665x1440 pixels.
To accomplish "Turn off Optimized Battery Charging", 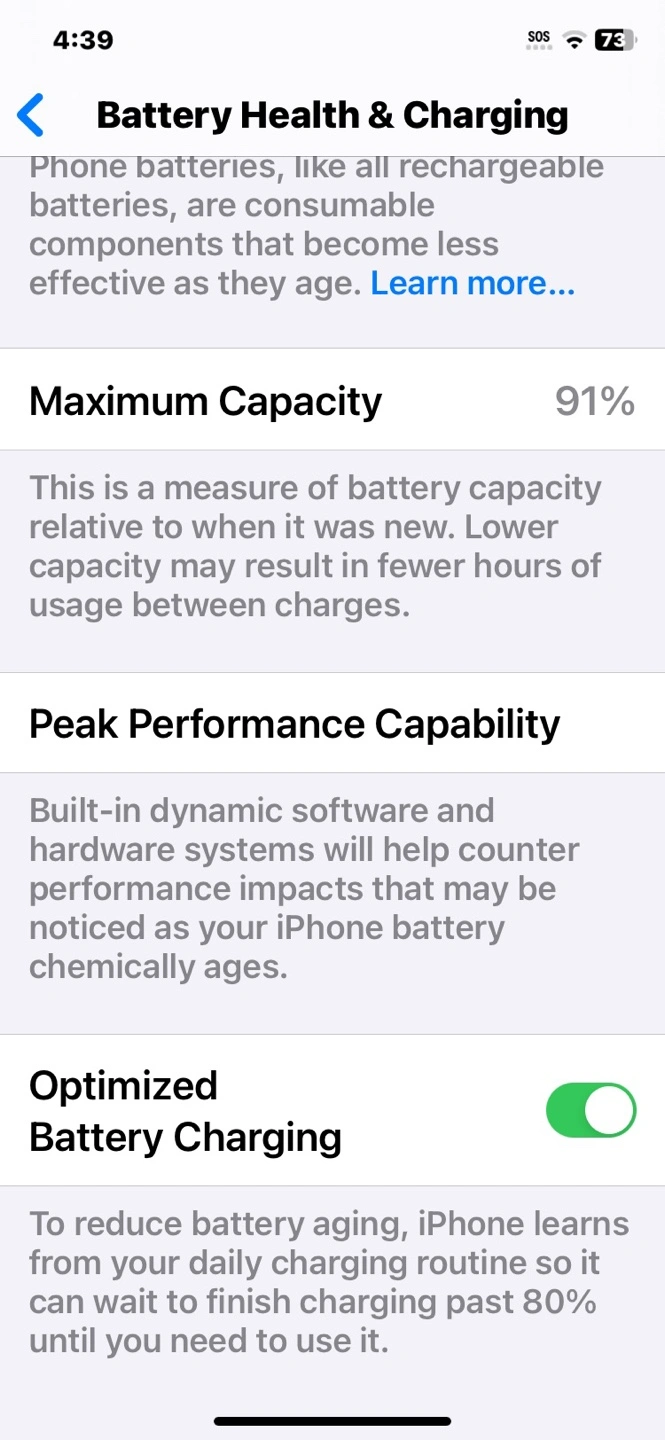I will (591, 1110).
